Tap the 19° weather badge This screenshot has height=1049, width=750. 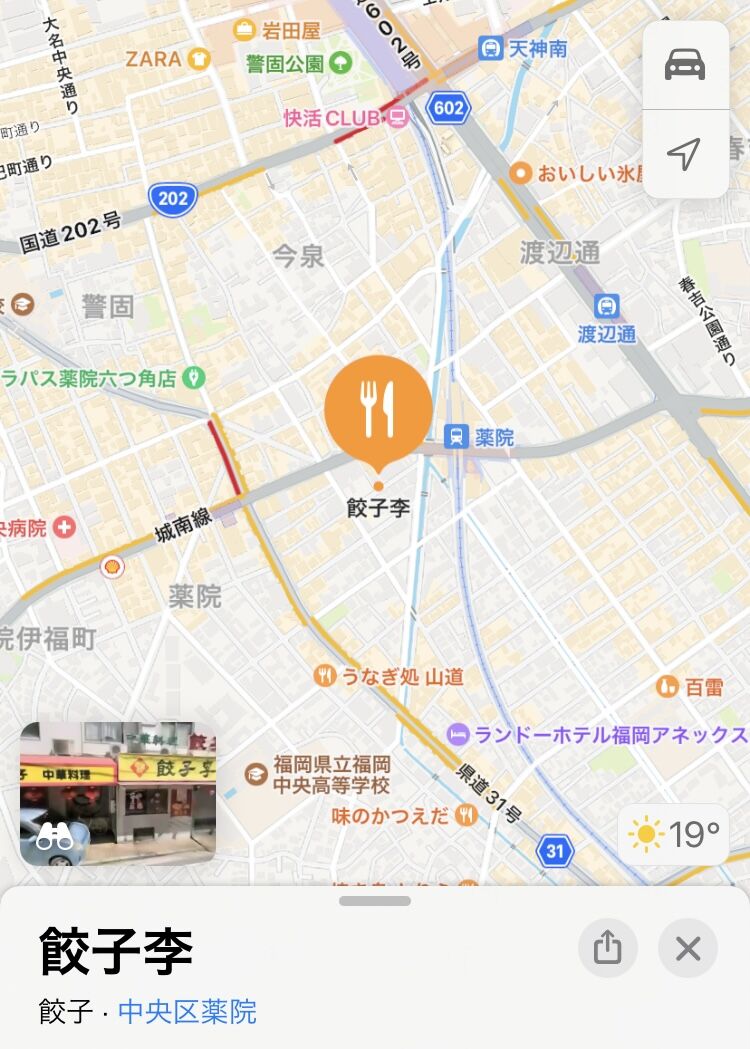point(673,834)
